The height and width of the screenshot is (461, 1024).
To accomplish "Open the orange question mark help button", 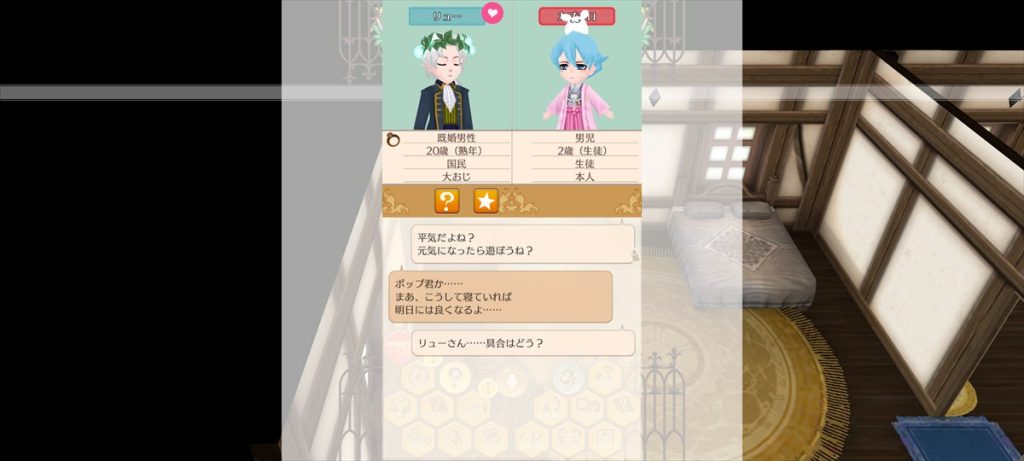I will (447, 201).
